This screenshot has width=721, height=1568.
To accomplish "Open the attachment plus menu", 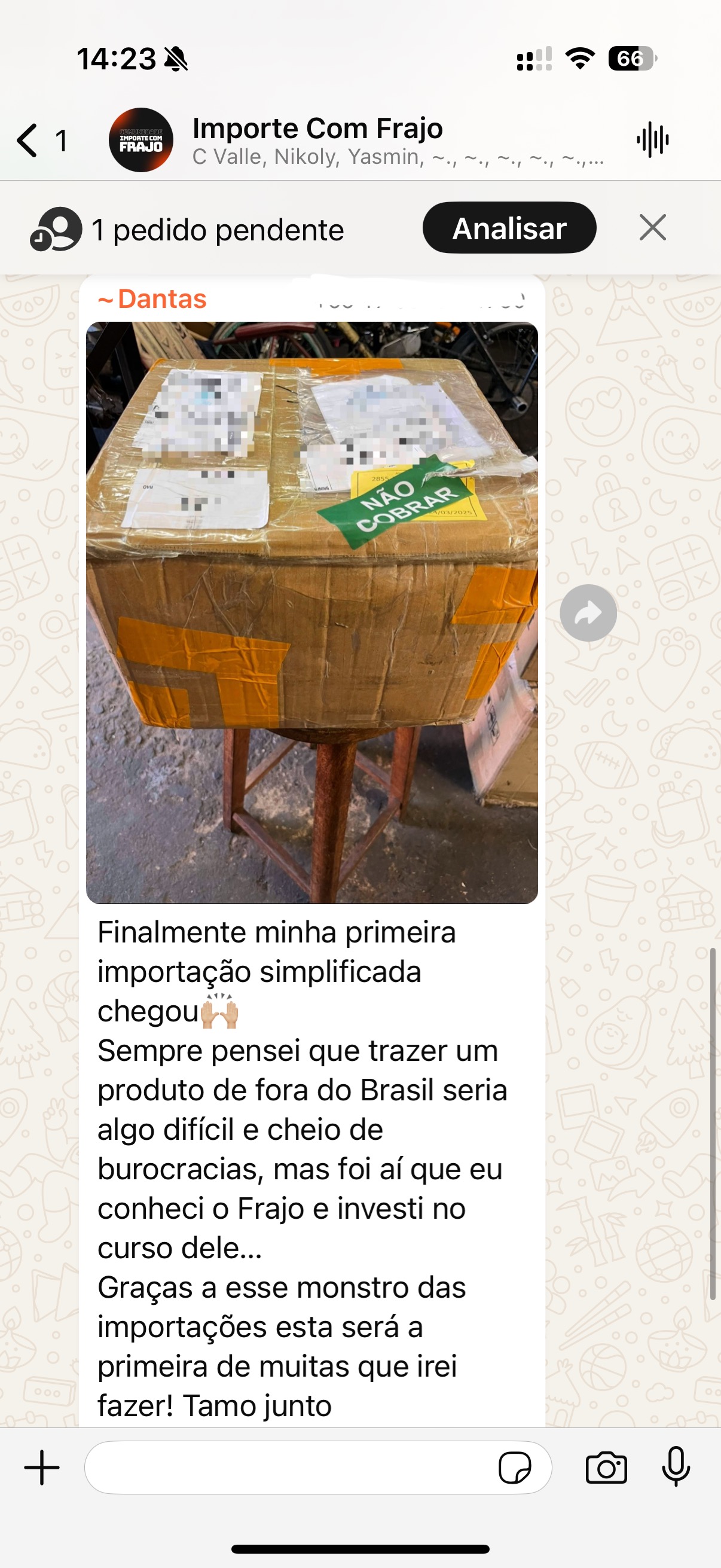I will pyautogui.click(x=42, y=1468).
